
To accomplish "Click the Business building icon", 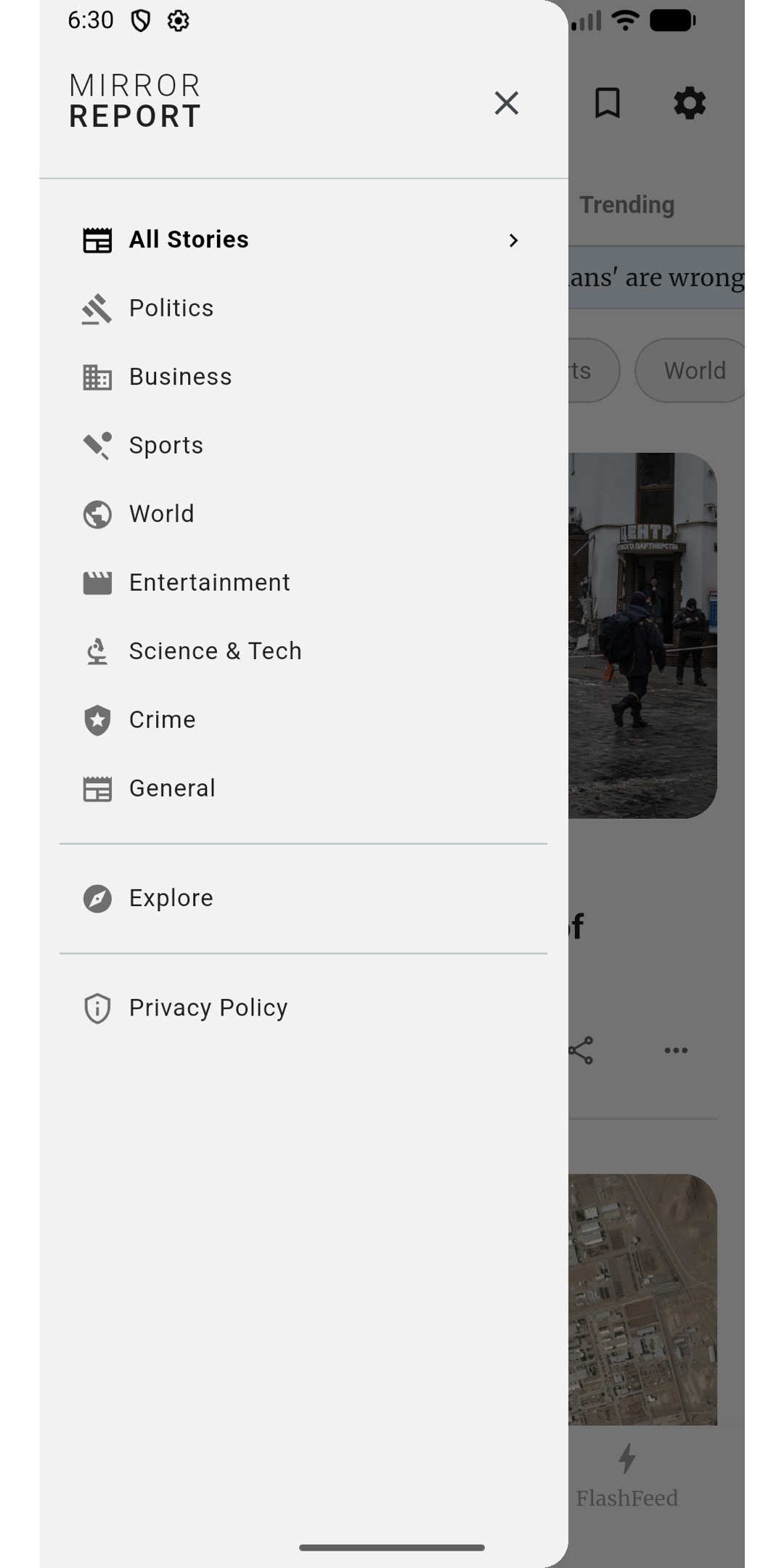I will coord(97,377).
